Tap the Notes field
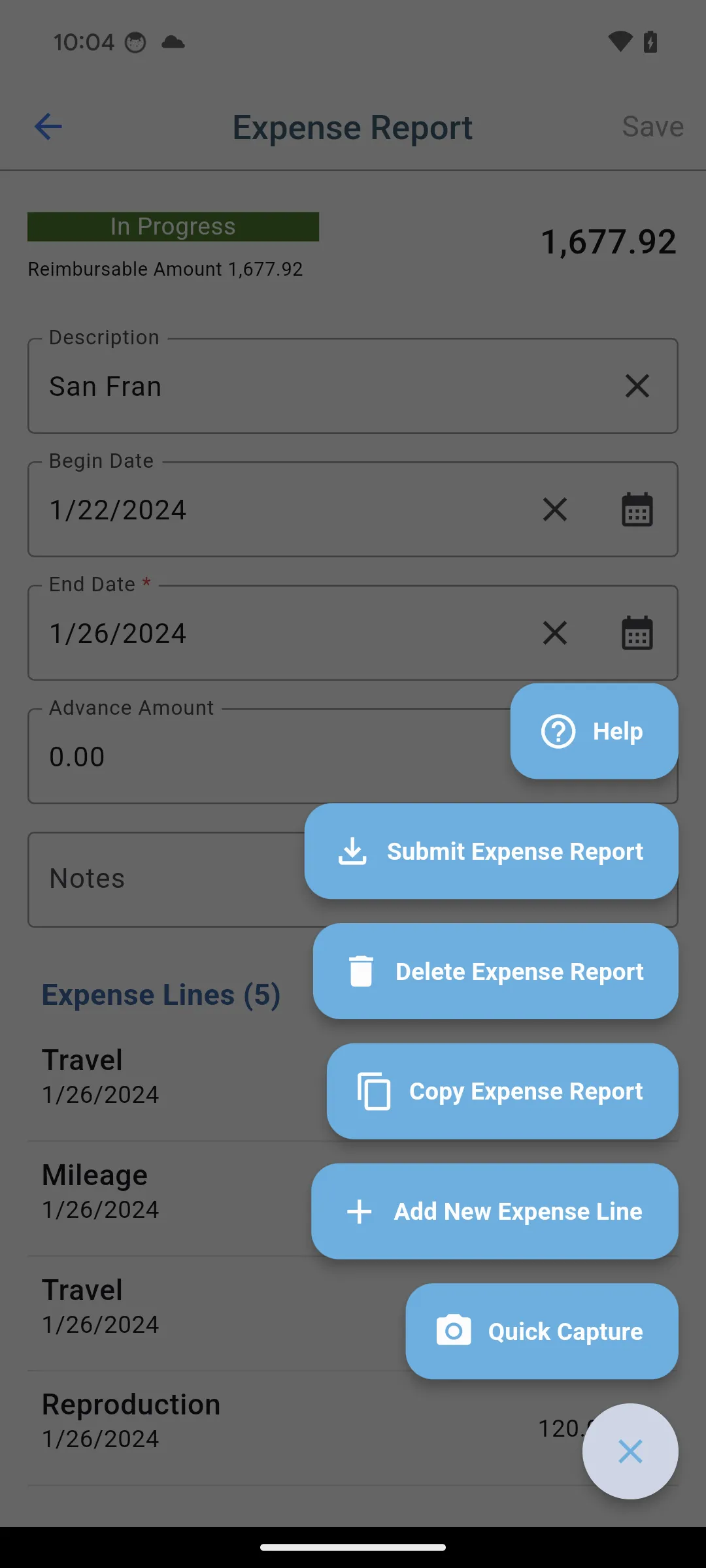This screenshot has width=706, height=1568. click(163, 879)
